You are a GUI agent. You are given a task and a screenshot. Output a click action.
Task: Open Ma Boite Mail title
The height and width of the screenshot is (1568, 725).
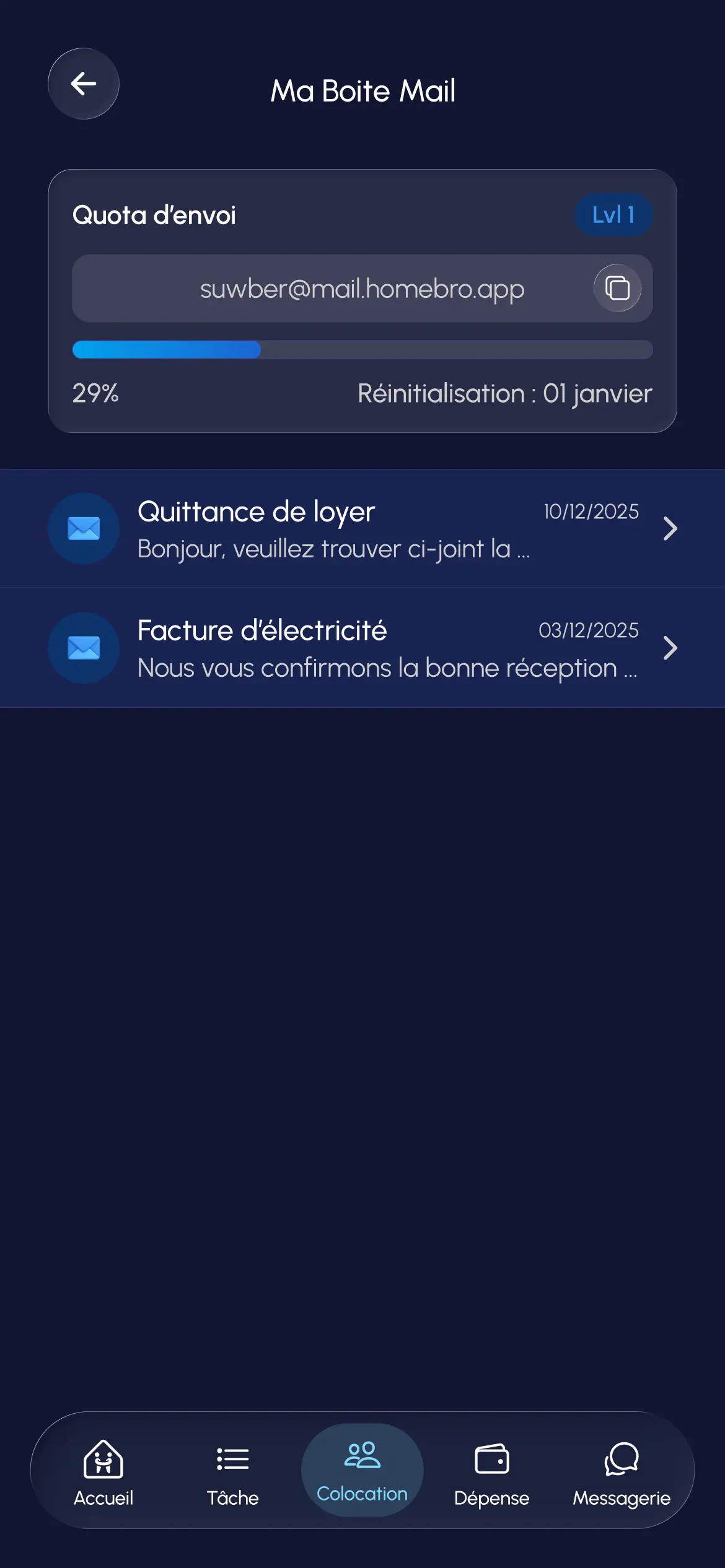(362, 90)
